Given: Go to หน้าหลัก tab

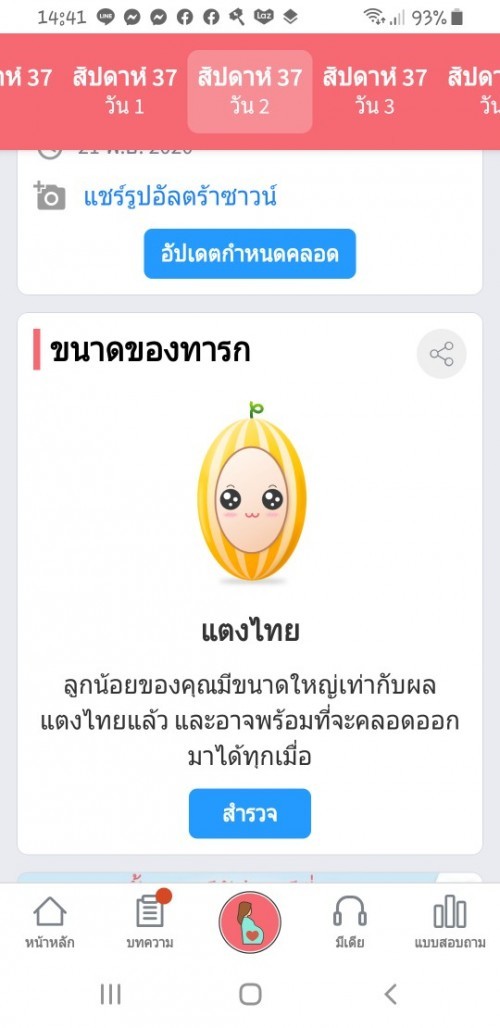Looking at the screenshot, I should coord(50,922).
